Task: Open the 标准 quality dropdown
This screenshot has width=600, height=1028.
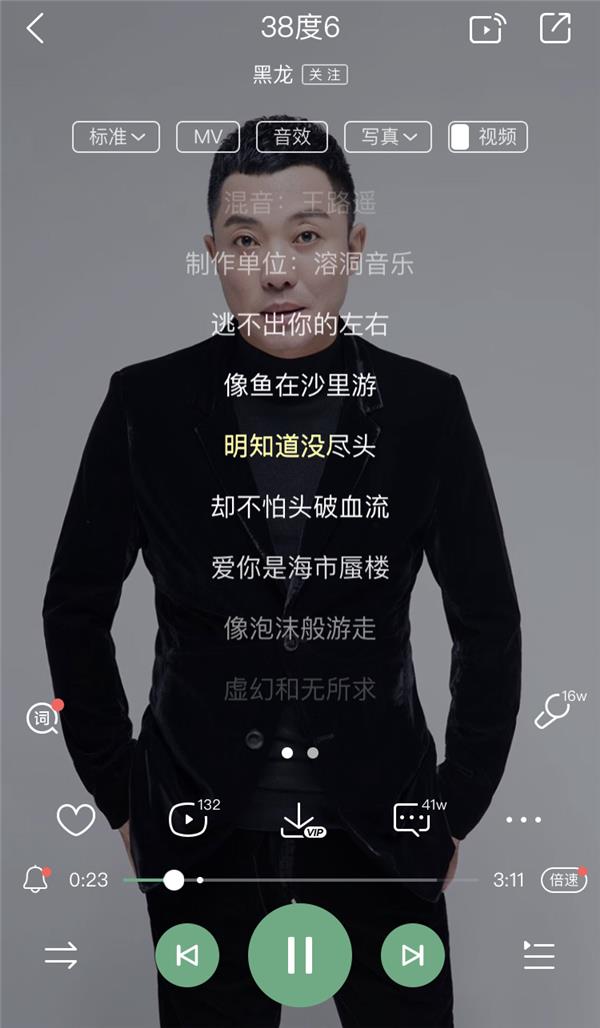Action: coord(116,137)
